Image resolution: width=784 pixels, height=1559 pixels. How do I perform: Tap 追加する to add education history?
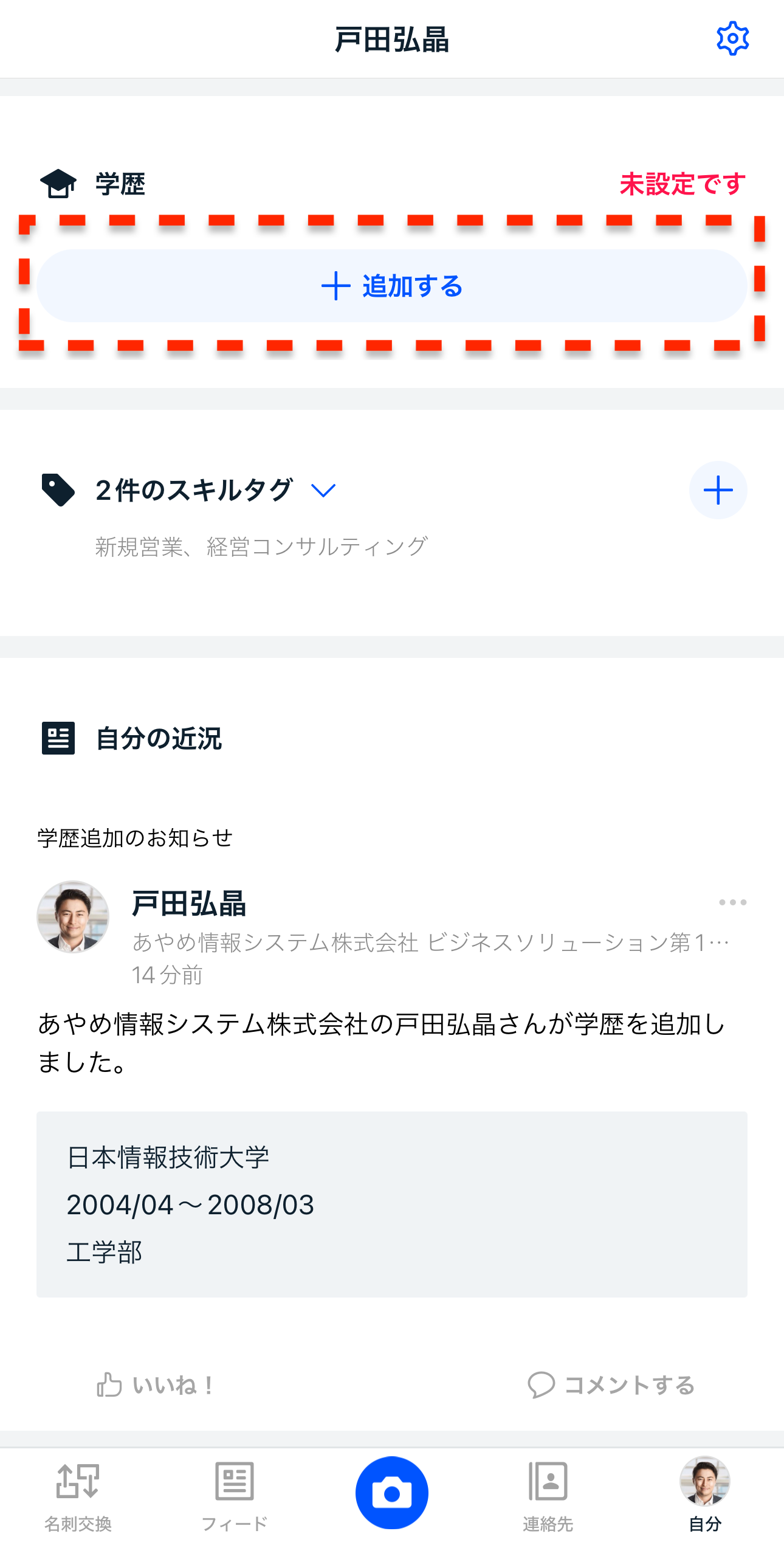pyautogui.click(x=392, y=286)
